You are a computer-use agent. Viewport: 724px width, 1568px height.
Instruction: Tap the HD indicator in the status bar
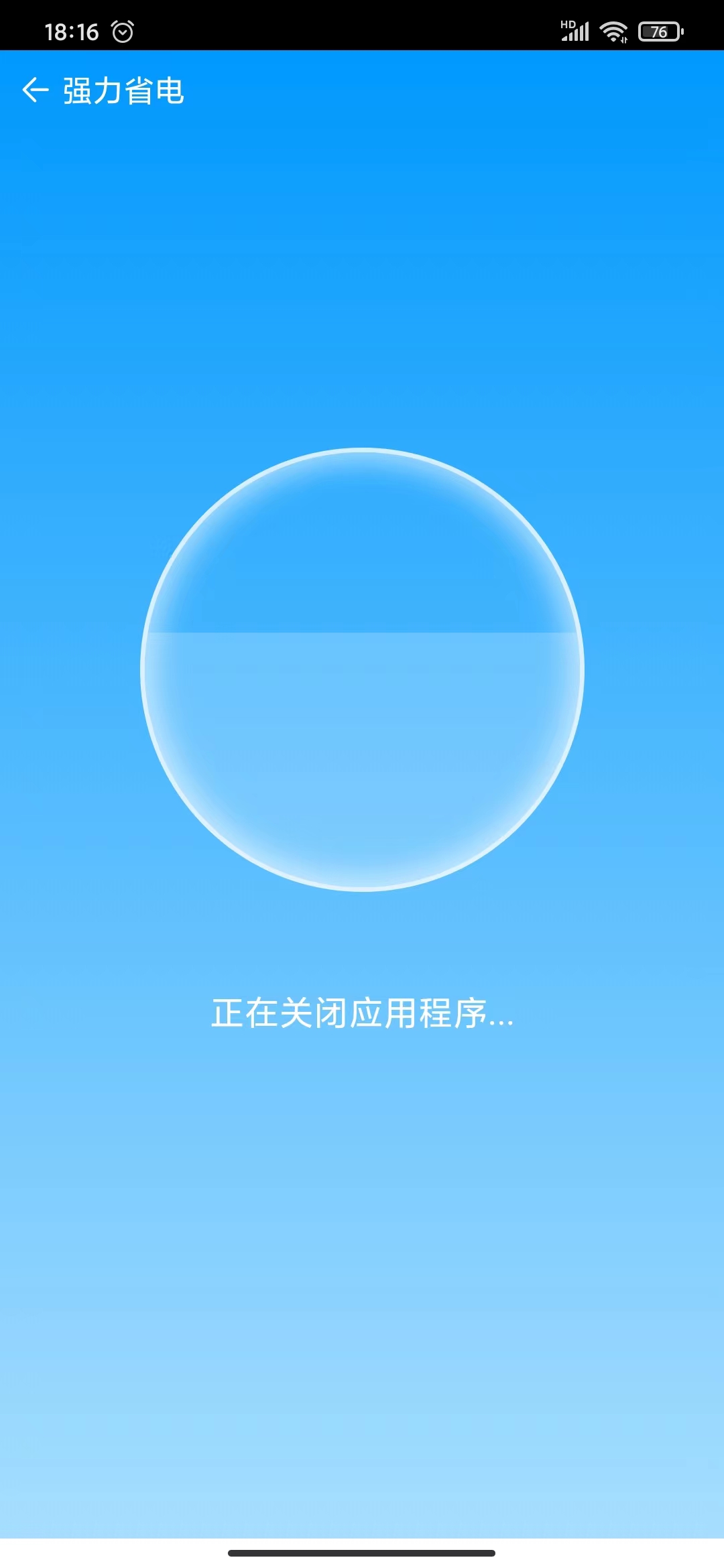coord(567,24)
